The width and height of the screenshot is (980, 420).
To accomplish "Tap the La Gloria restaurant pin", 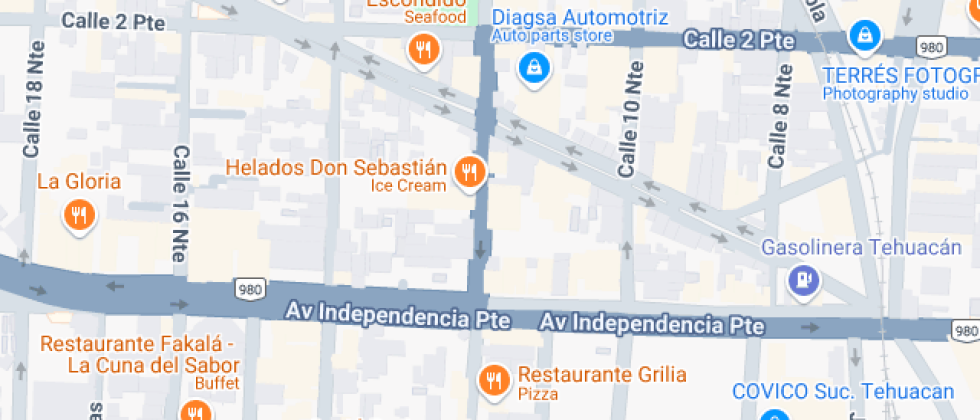I will pos(79,214).
